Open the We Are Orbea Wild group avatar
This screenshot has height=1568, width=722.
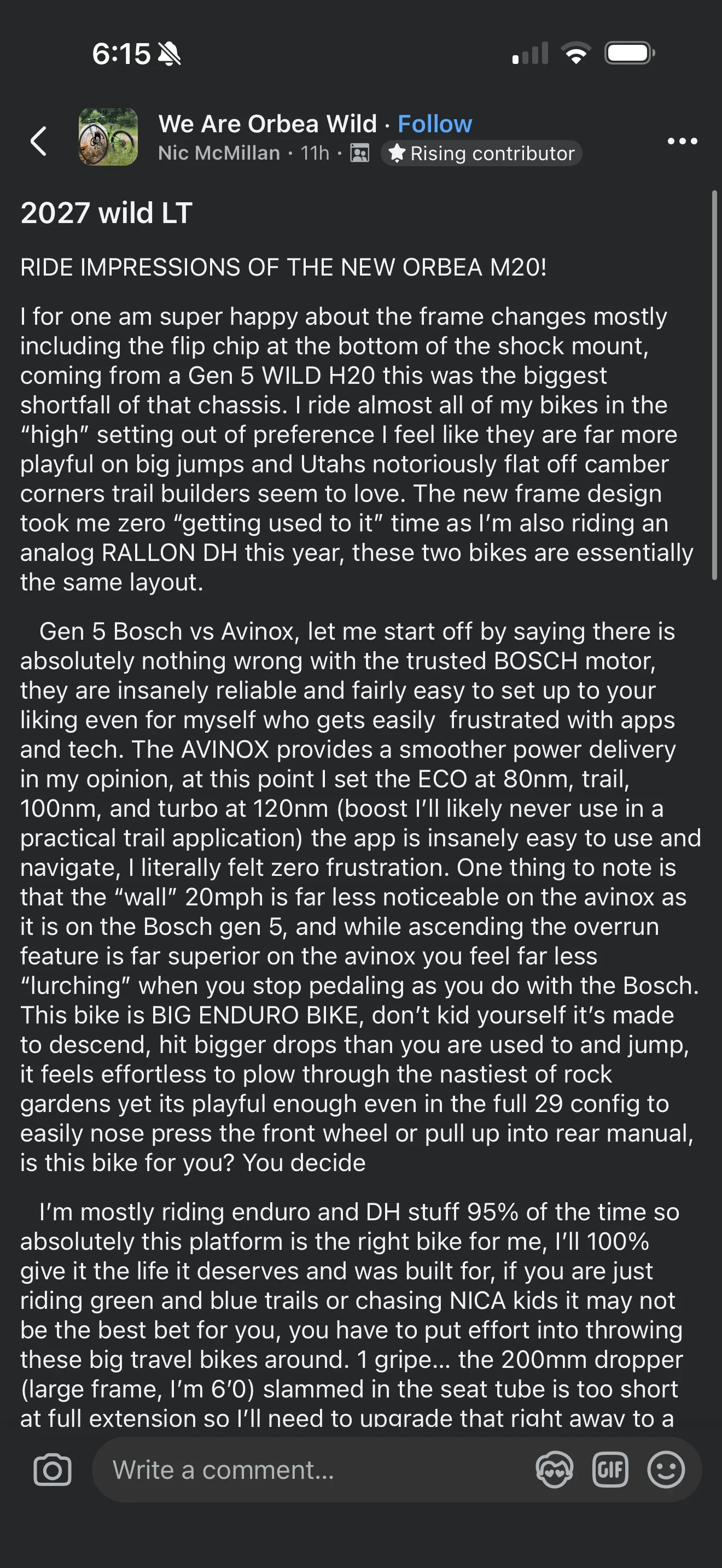(108, 137)
